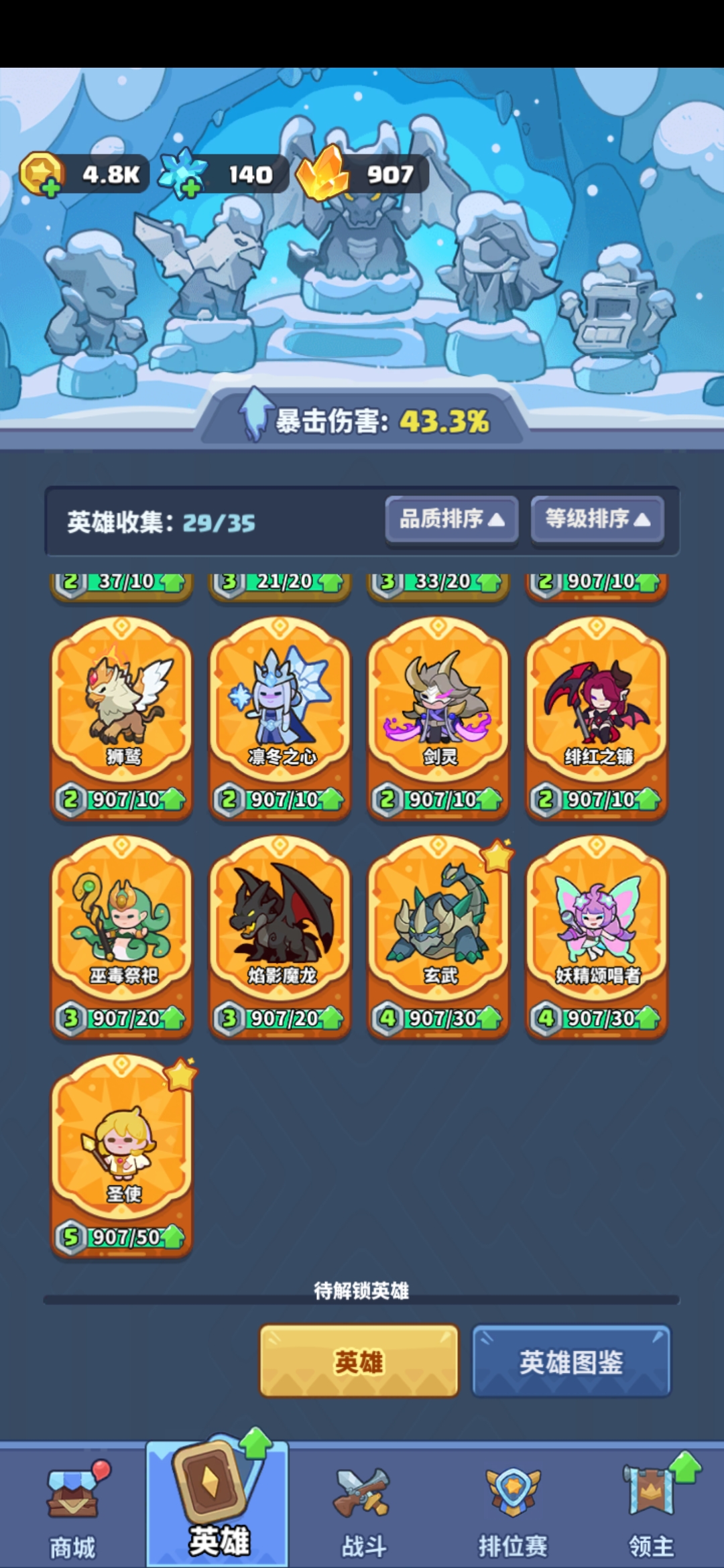
Task: Open the 圣使 hero card
Action: click(x=122, y=1154)
